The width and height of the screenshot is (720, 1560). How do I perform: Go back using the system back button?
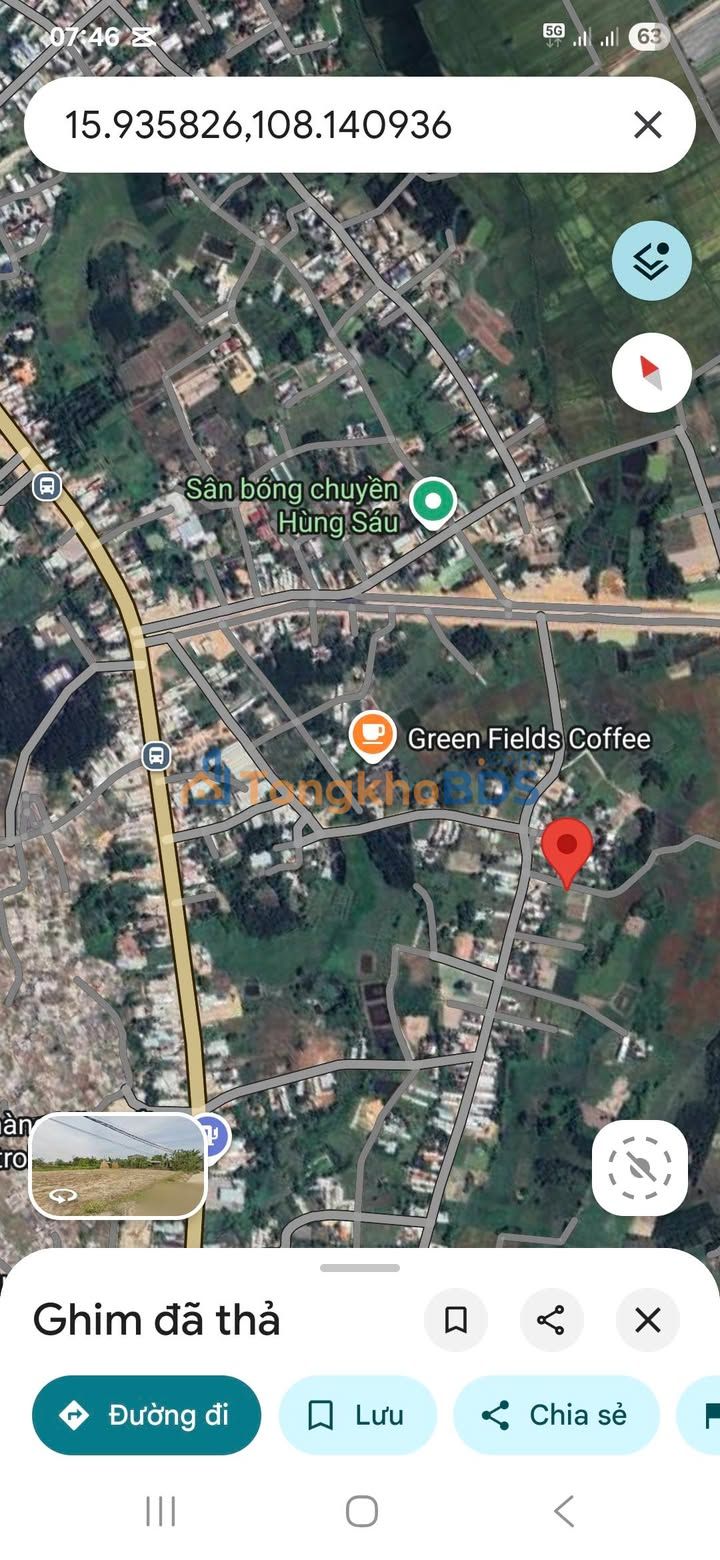(x=564, y=1511)
